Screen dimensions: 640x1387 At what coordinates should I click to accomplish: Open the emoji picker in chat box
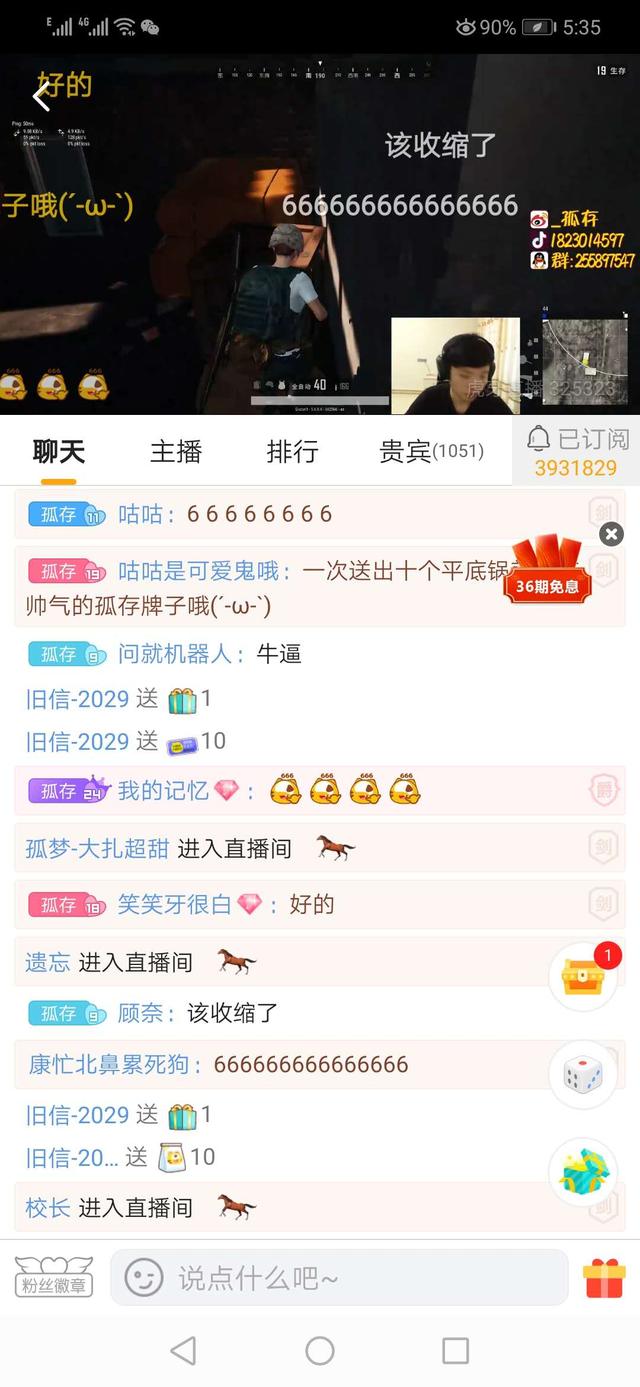144,1277
